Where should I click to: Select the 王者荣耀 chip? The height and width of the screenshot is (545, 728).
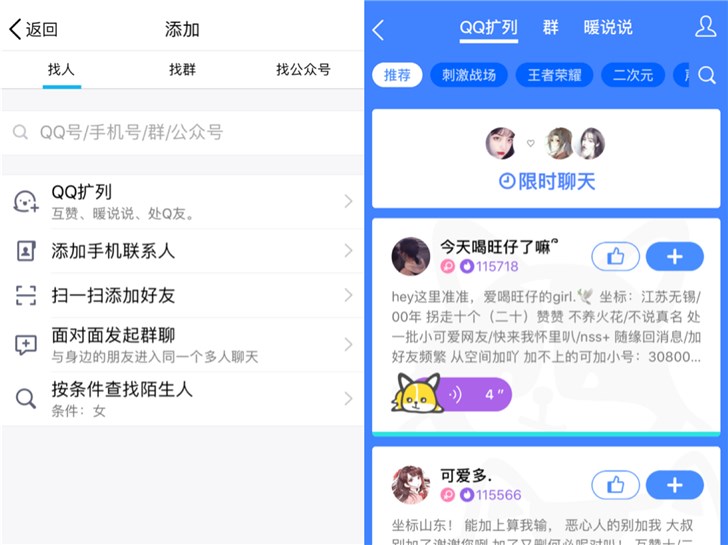(554, 75)
